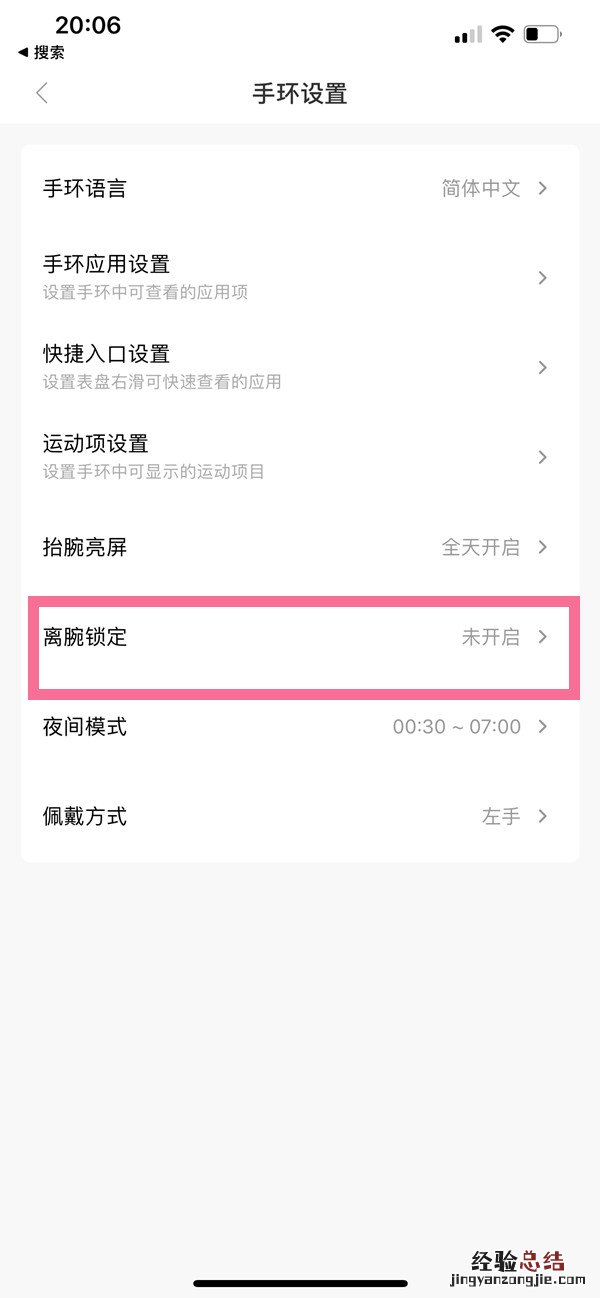This screenshot has height=1298, width=600.
Task: Open 抬腕亮屏 setting
Action: pyautogui.click(x=300, y=547)
